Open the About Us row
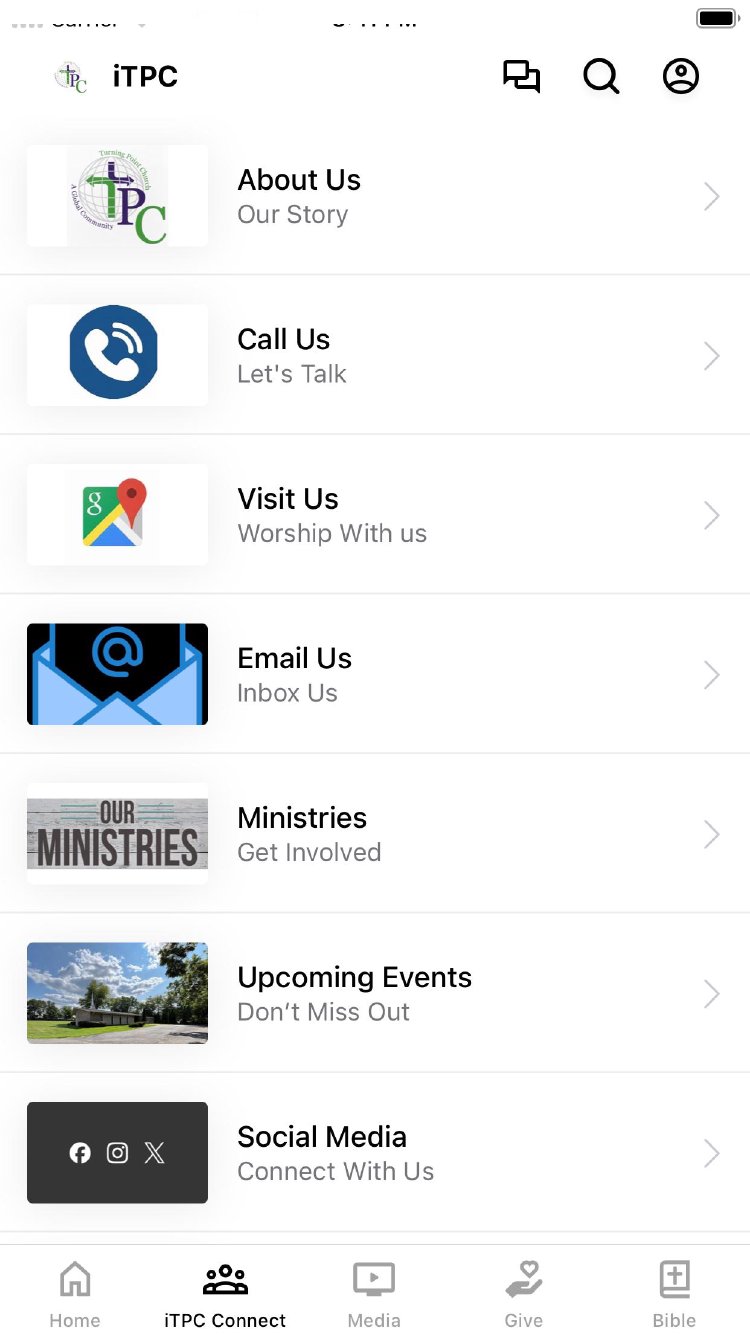The height and width of the screenshot is (1334, 750). (x=375, y=196)
